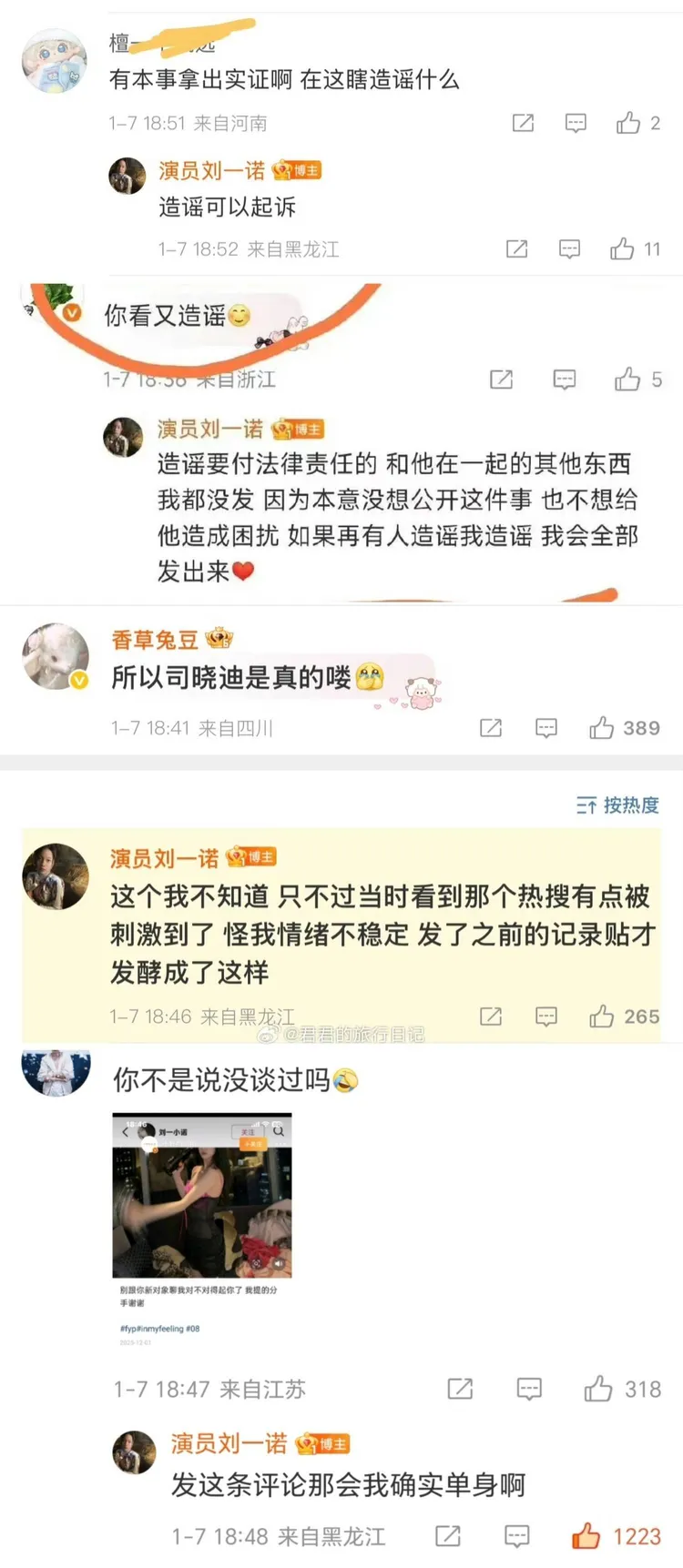Screen dimensions: 683x1568
Task: Open the comment bubble under "造谣可以起诉" reply
Action: click(x=568, y=248)
